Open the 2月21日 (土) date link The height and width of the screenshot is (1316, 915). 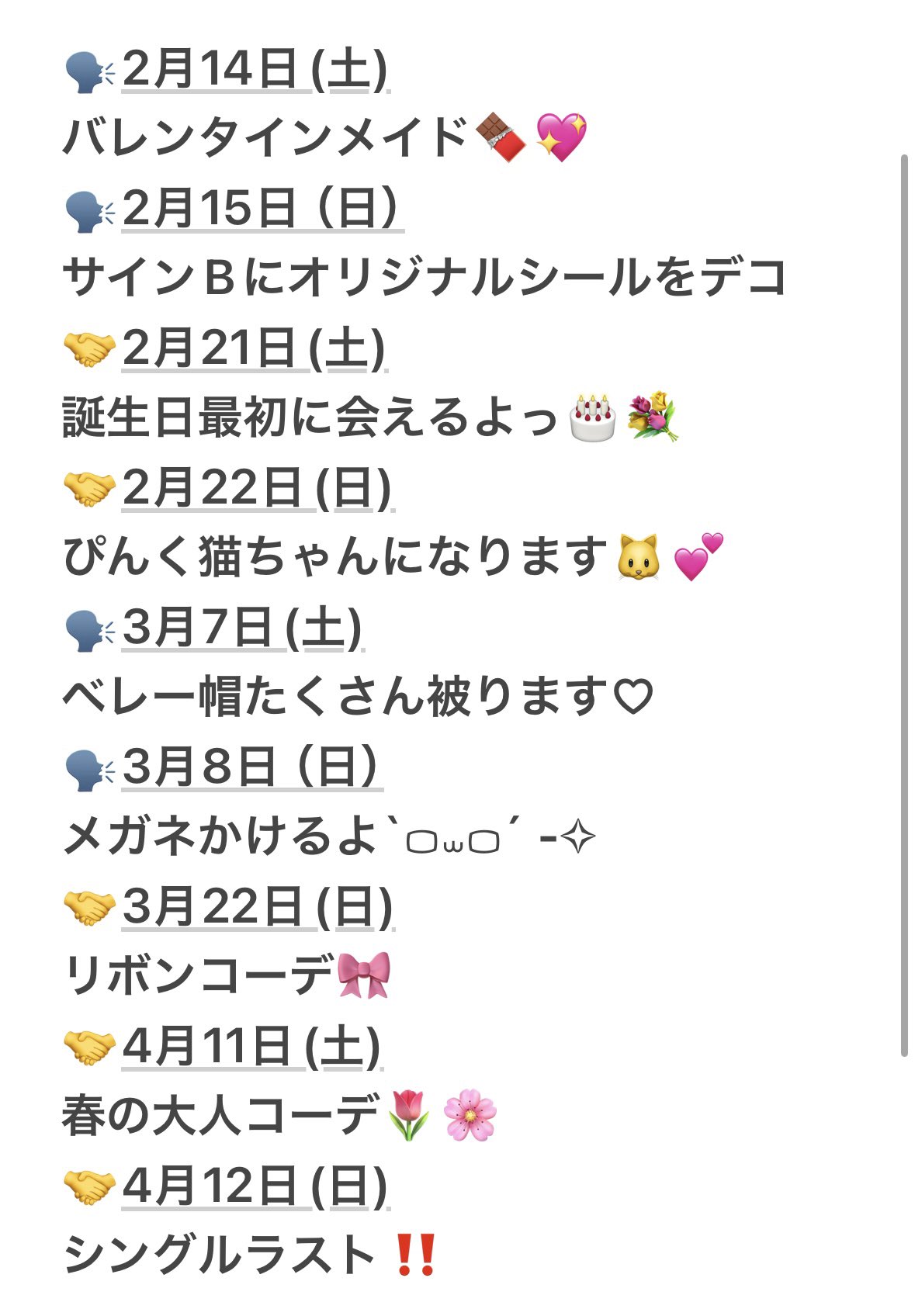[x=253, y=348]
